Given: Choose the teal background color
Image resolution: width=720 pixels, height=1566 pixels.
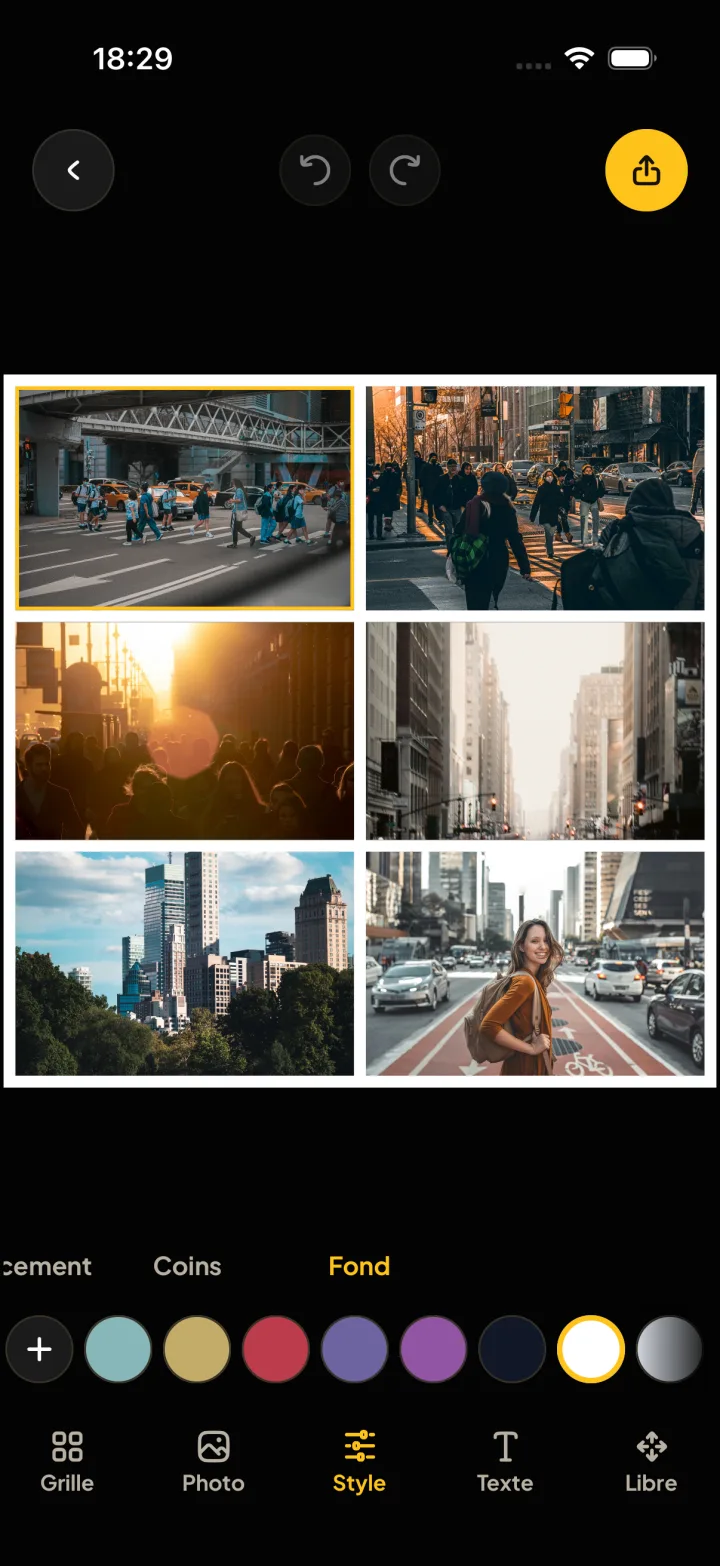Looking at the screenshot, I should coord(118,1349).
